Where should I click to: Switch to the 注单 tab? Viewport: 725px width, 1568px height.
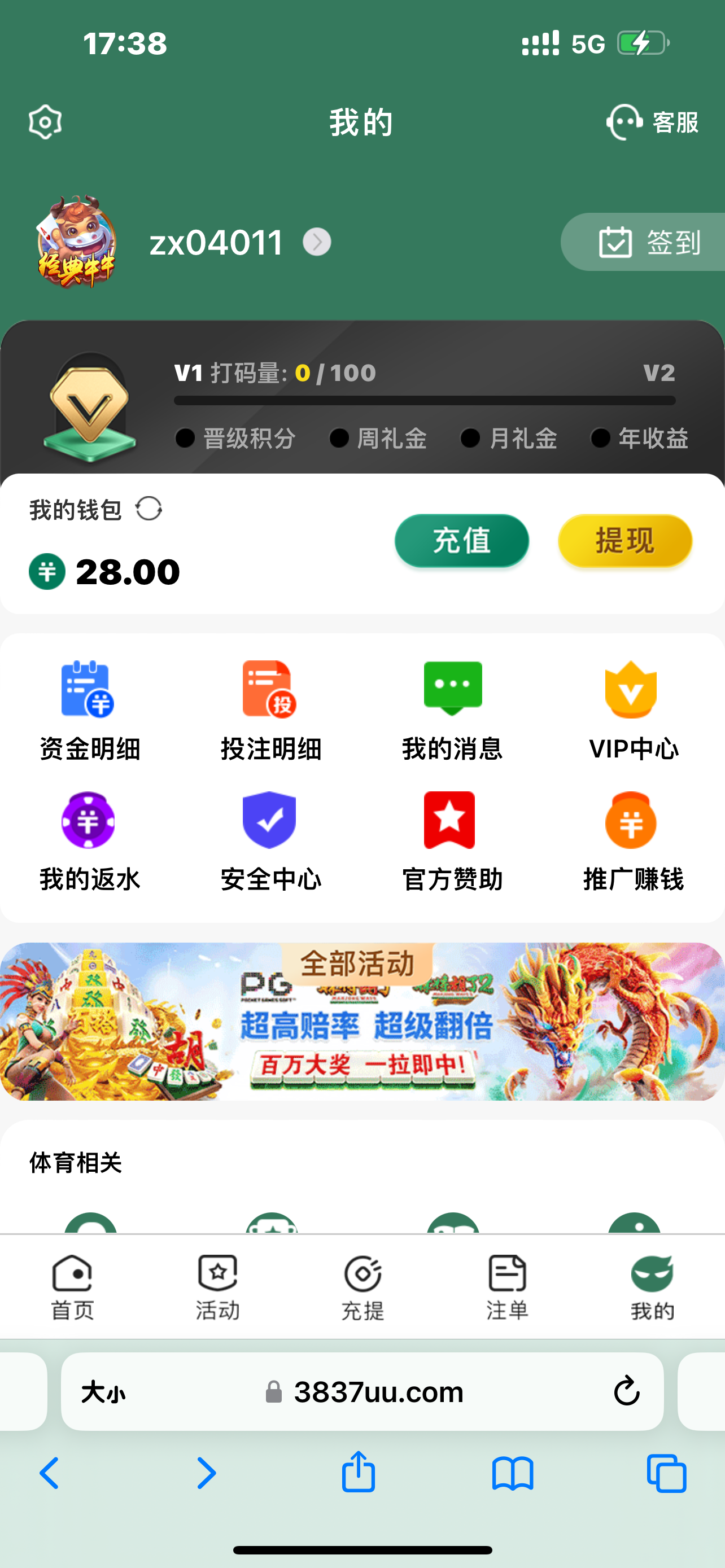point(507,1287)
